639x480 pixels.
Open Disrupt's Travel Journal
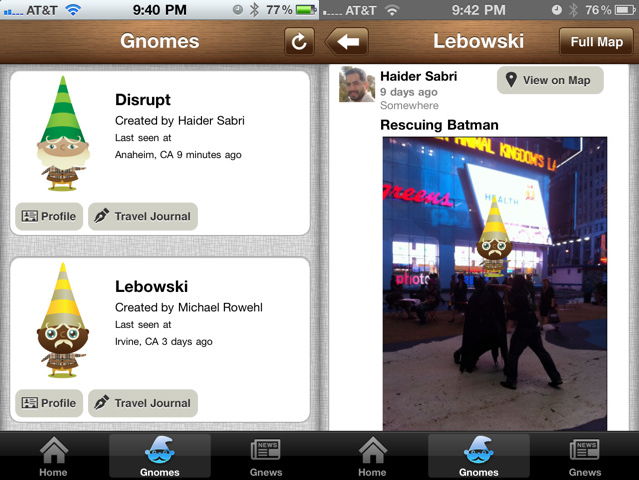pos(142,216)
